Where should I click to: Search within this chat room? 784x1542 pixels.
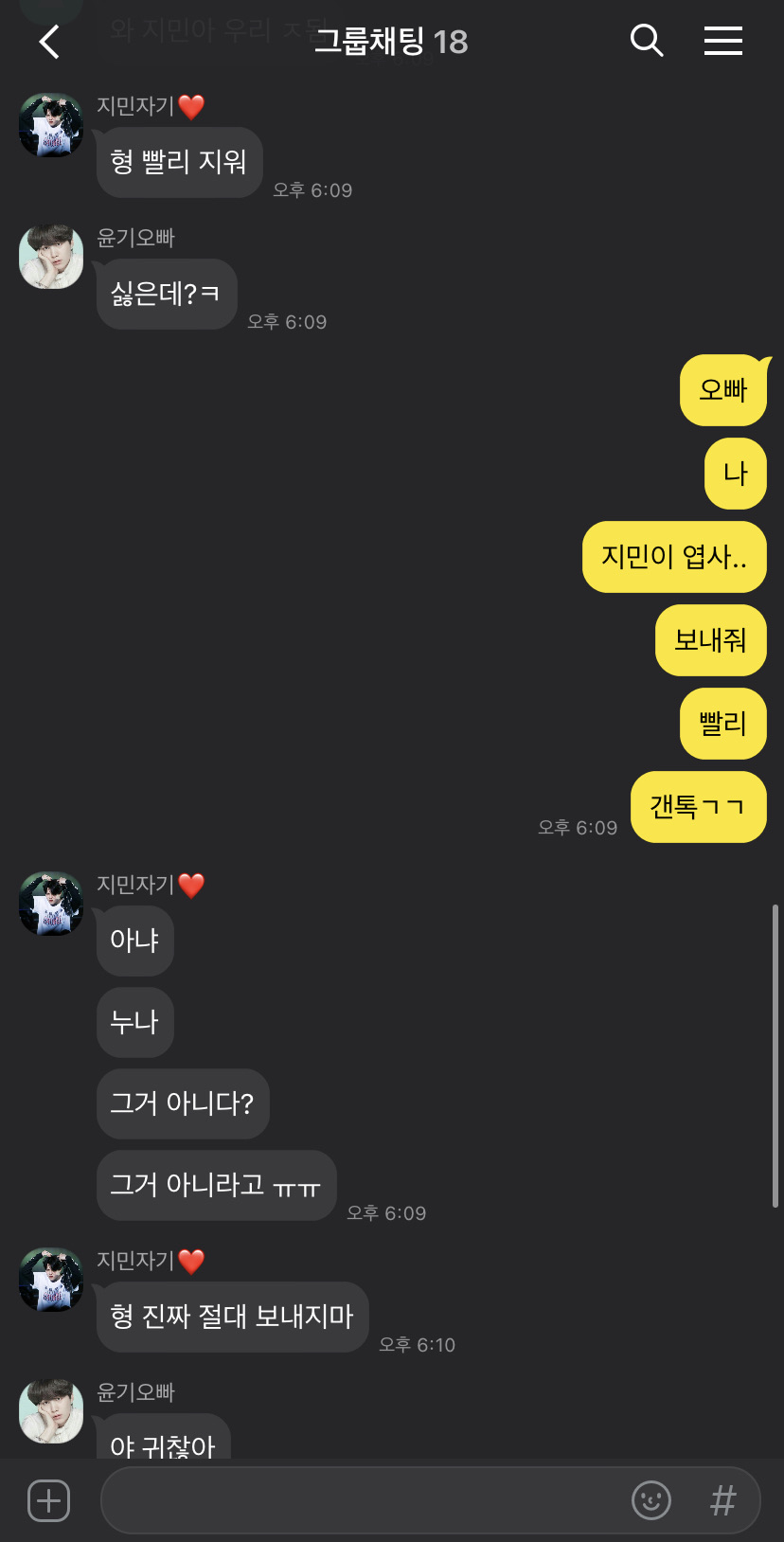(x=647, y=41)
